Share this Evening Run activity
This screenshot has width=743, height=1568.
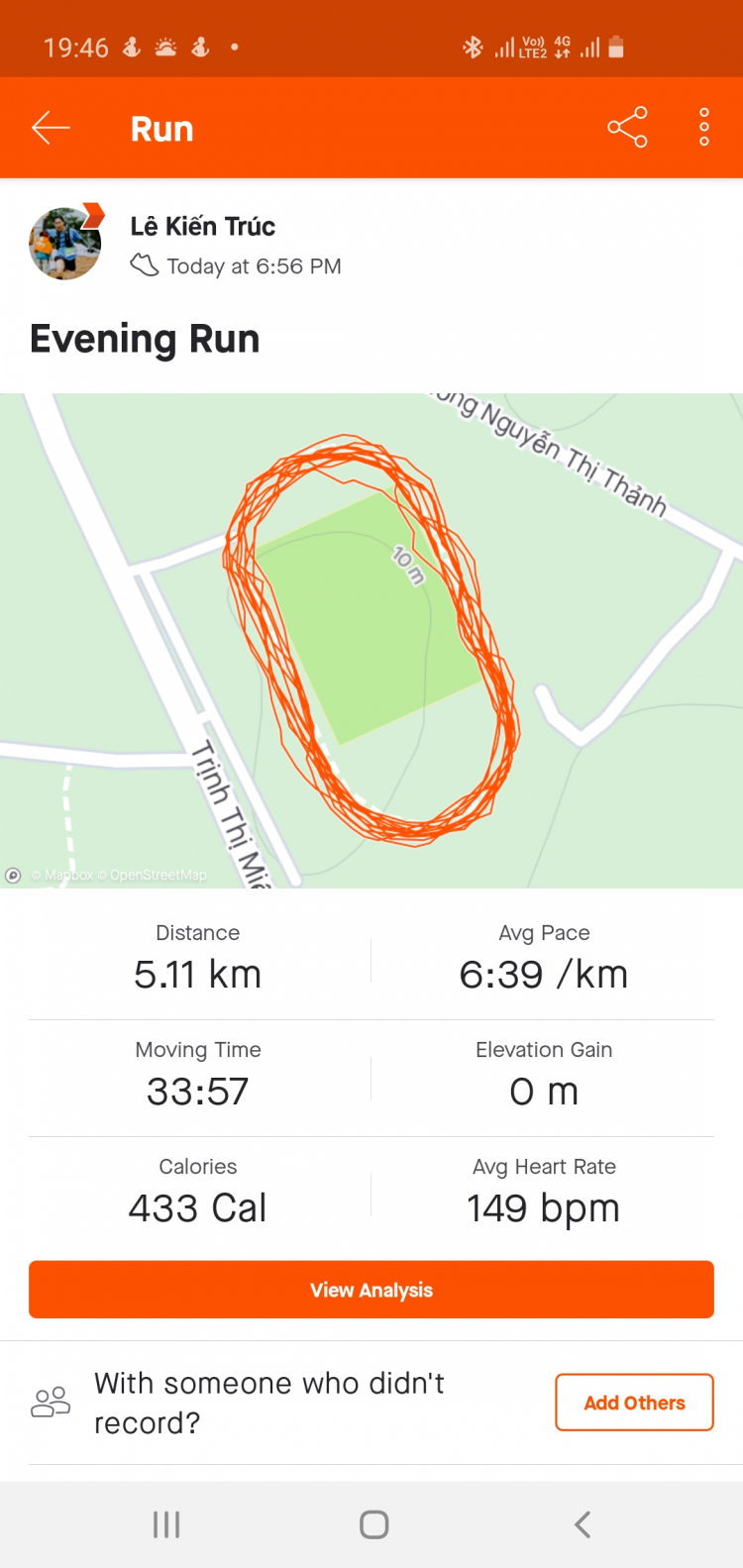(627, 128)
